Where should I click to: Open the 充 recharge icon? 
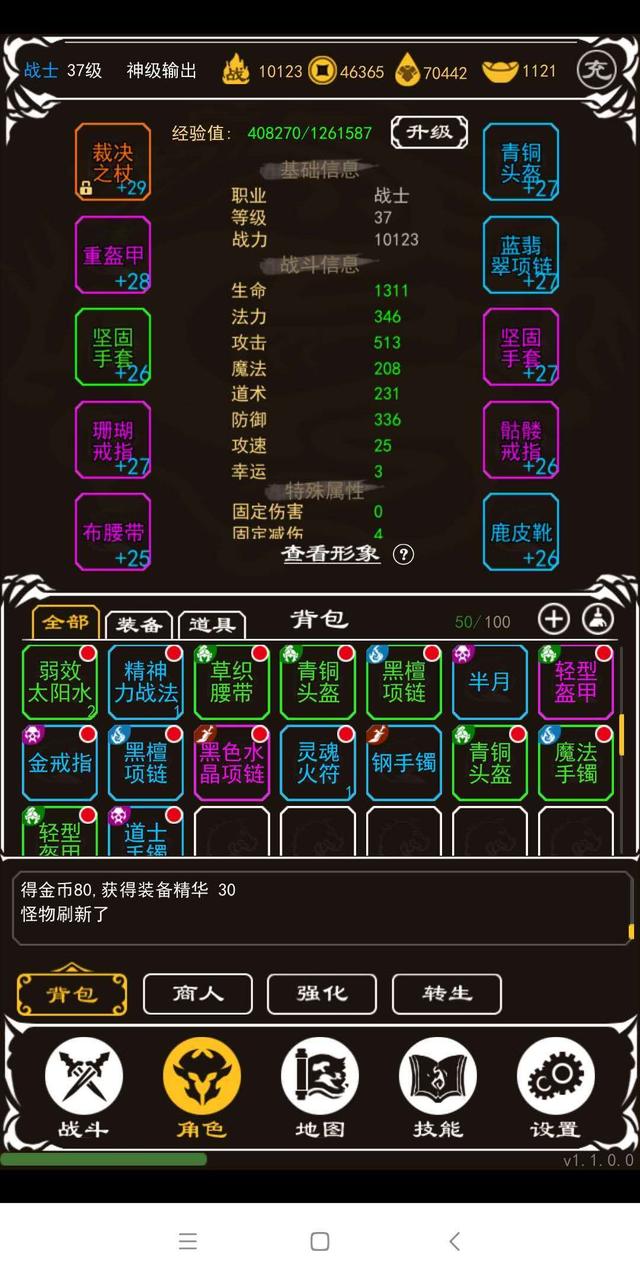[596, 69]
